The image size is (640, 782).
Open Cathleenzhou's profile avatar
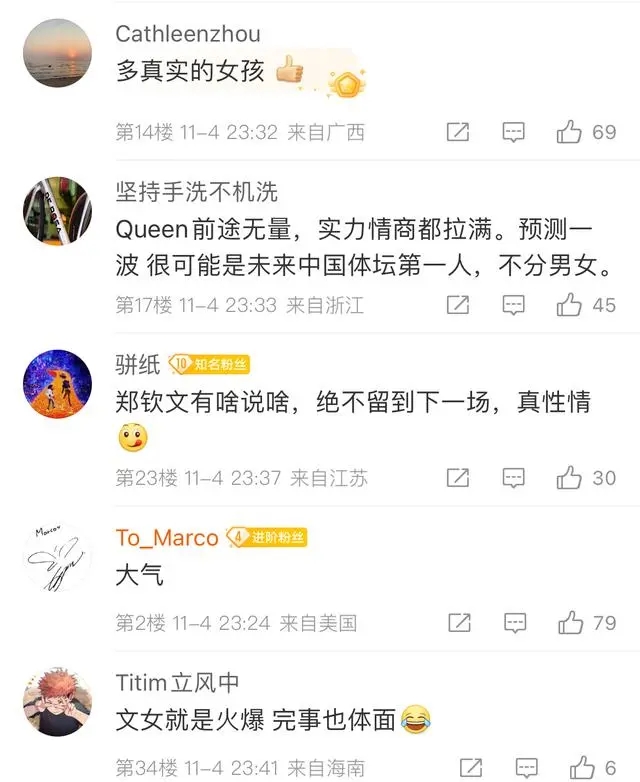(57, 53)
